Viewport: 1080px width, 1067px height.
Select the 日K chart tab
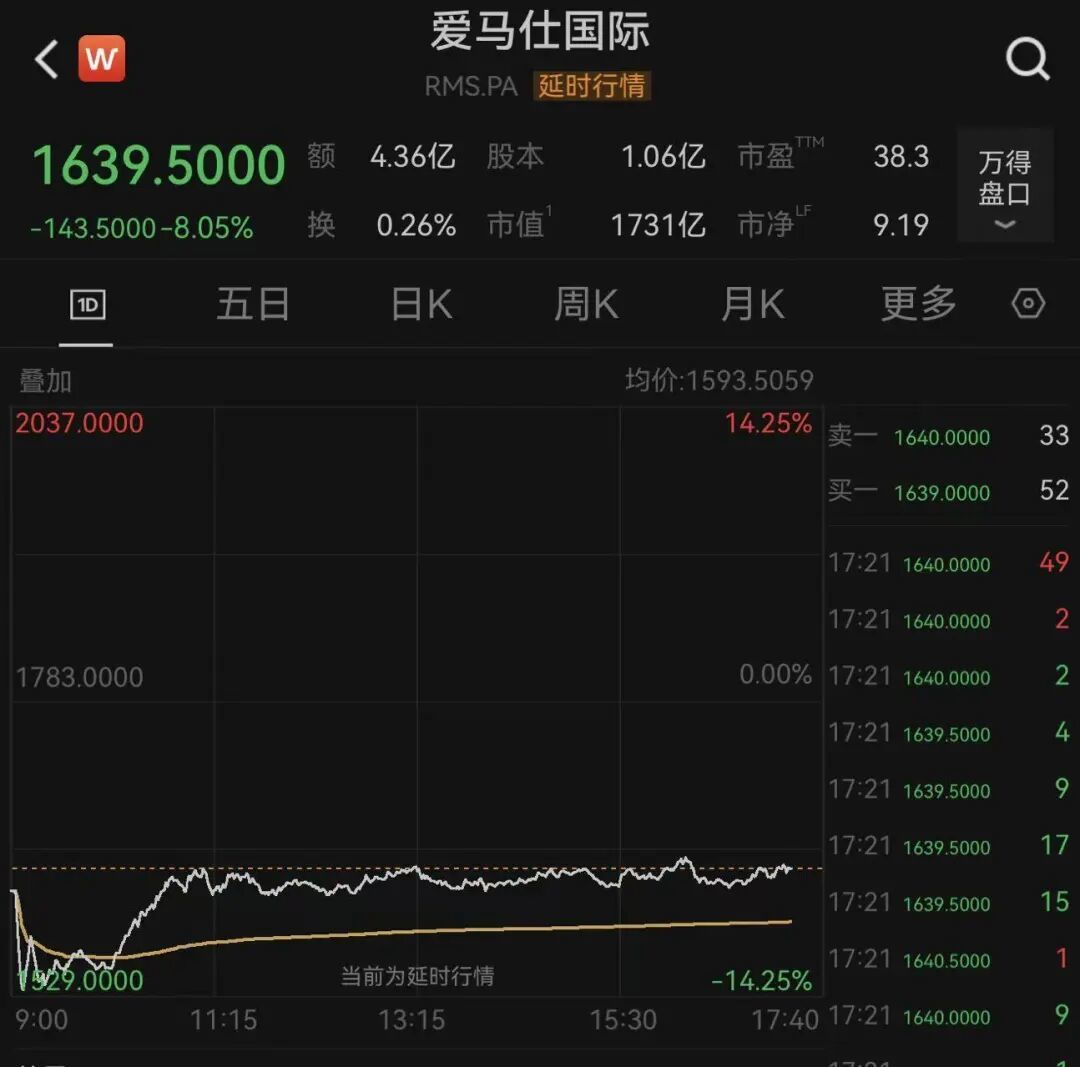421,305
